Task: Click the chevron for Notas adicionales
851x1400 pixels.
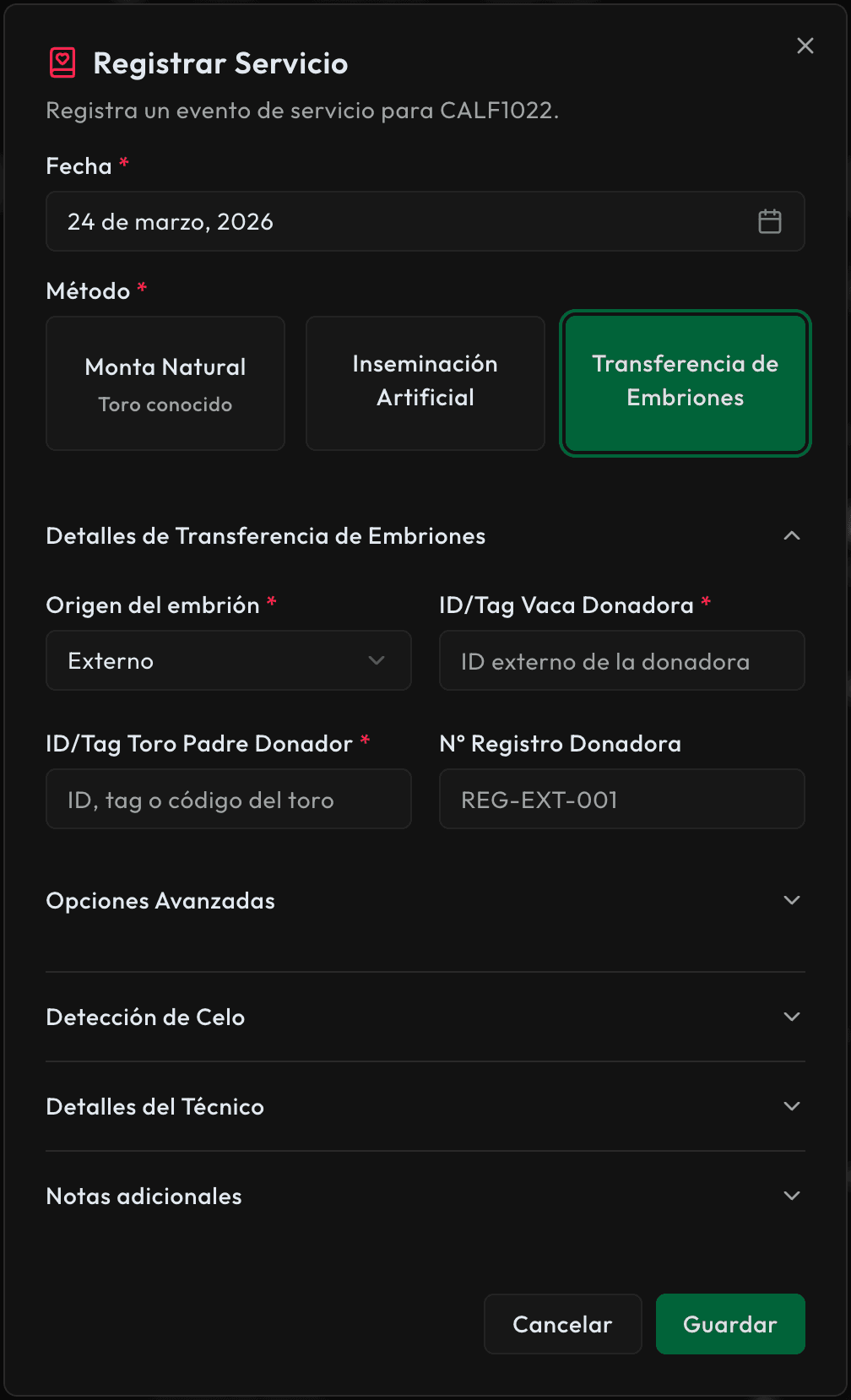Action: (x=792, y=1196)
